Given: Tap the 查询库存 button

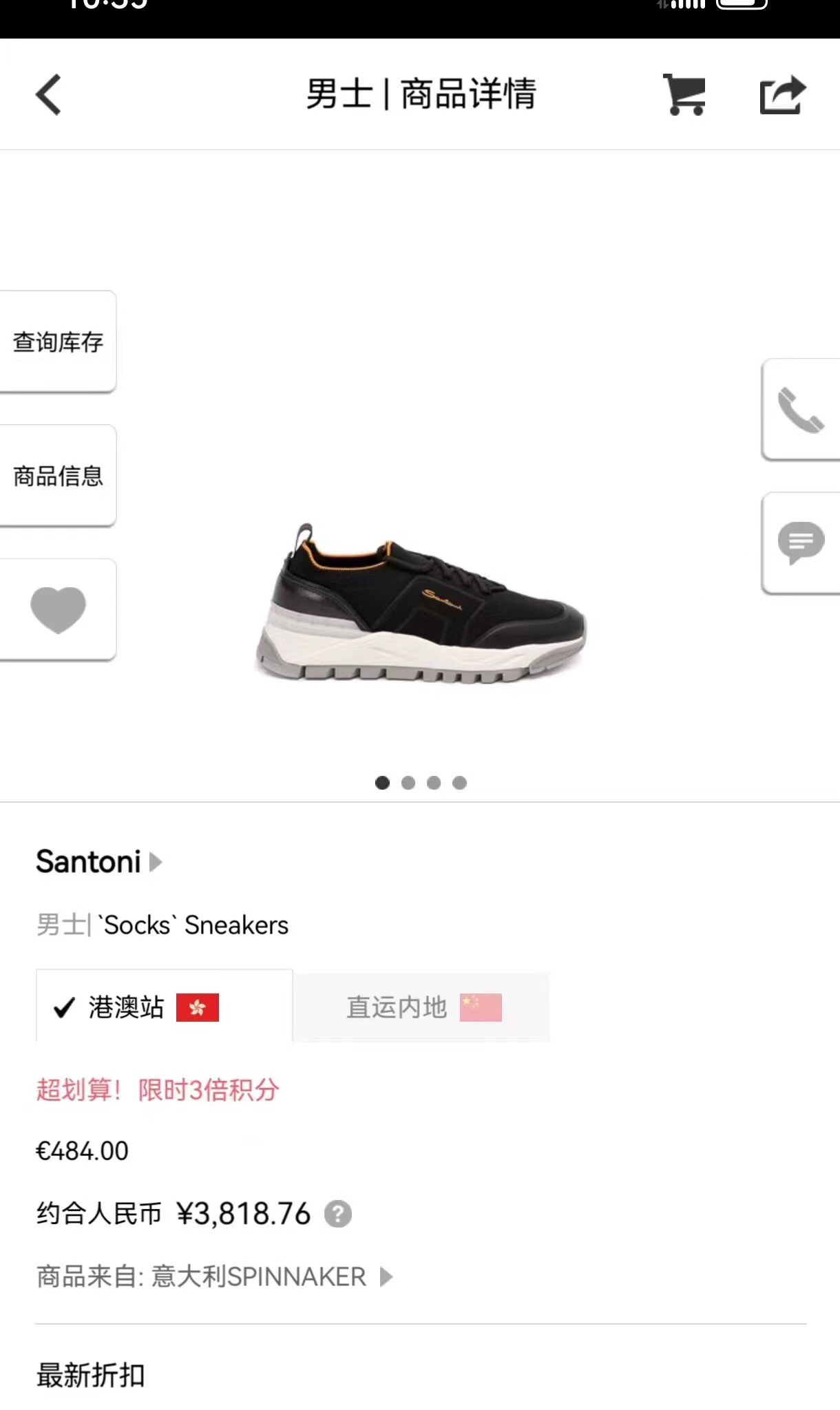Looking at the screenshot, I should point(58,341).
